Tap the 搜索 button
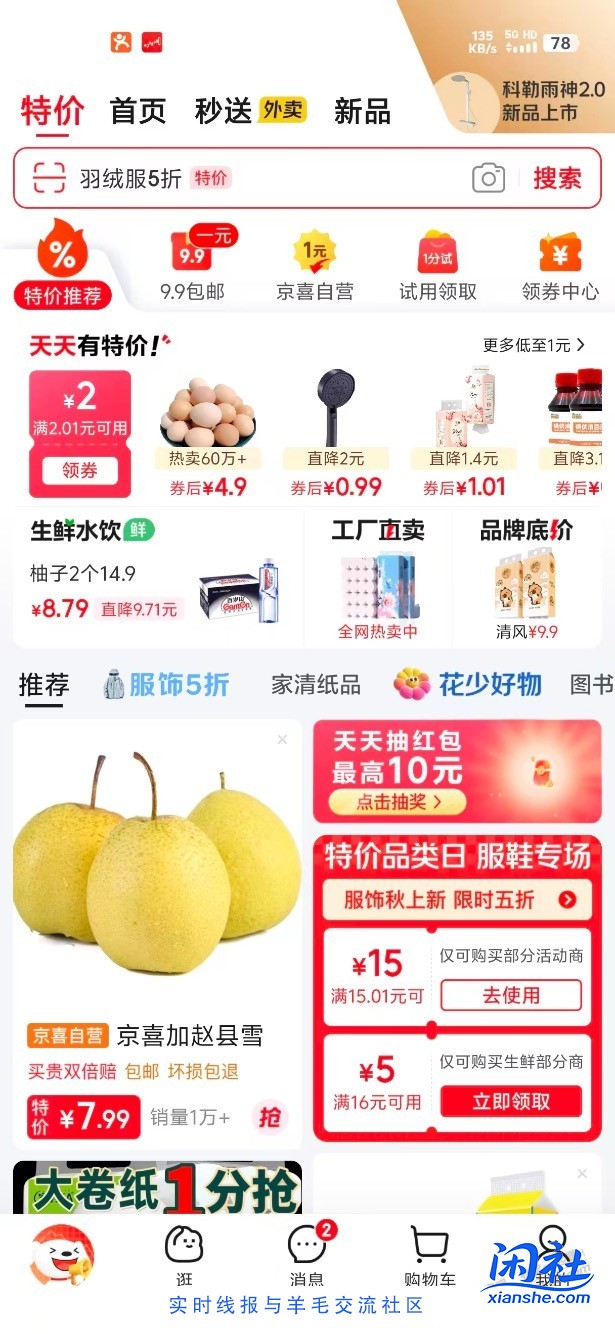The height and width of the screenshot is (1334, 615). [x=557, y=179]
